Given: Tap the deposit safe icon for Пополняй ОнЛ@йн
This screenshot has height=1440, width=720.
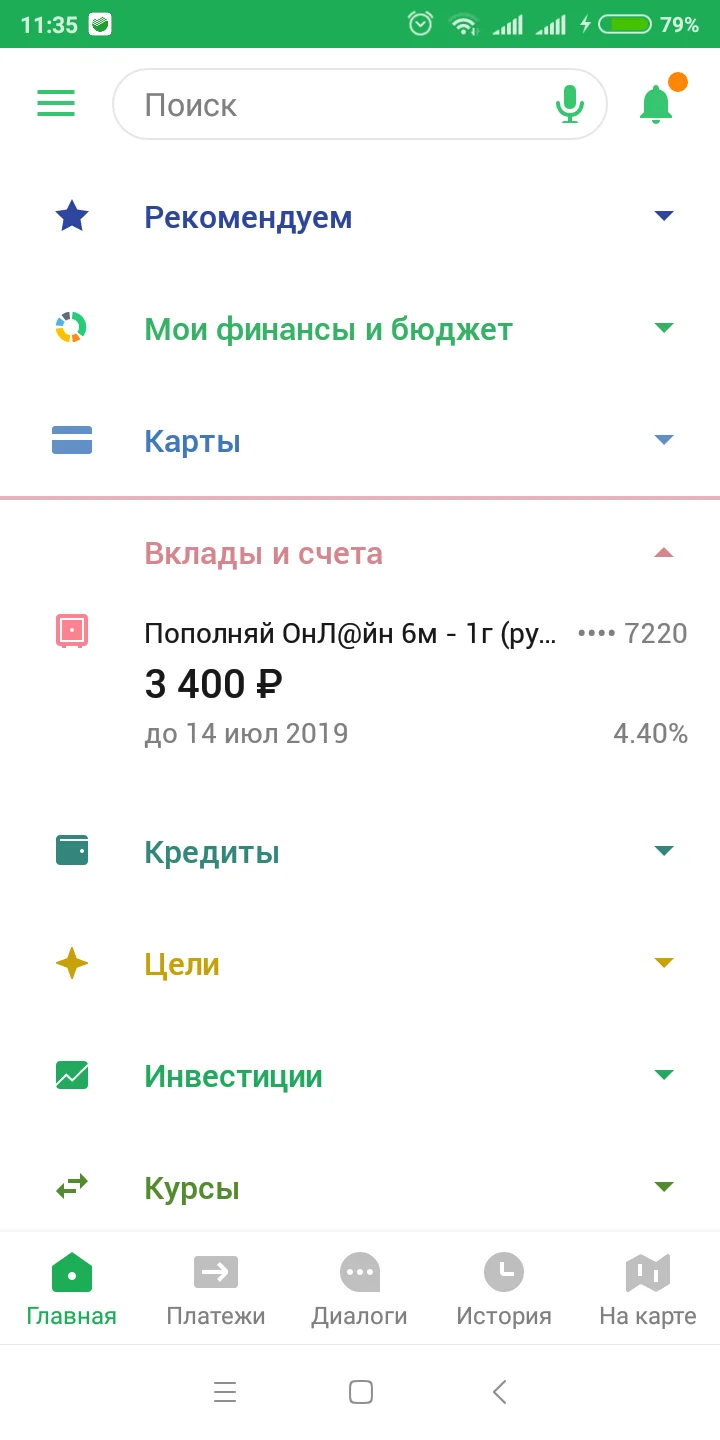Looking at the screenshot, I should [x=71, y=632].
